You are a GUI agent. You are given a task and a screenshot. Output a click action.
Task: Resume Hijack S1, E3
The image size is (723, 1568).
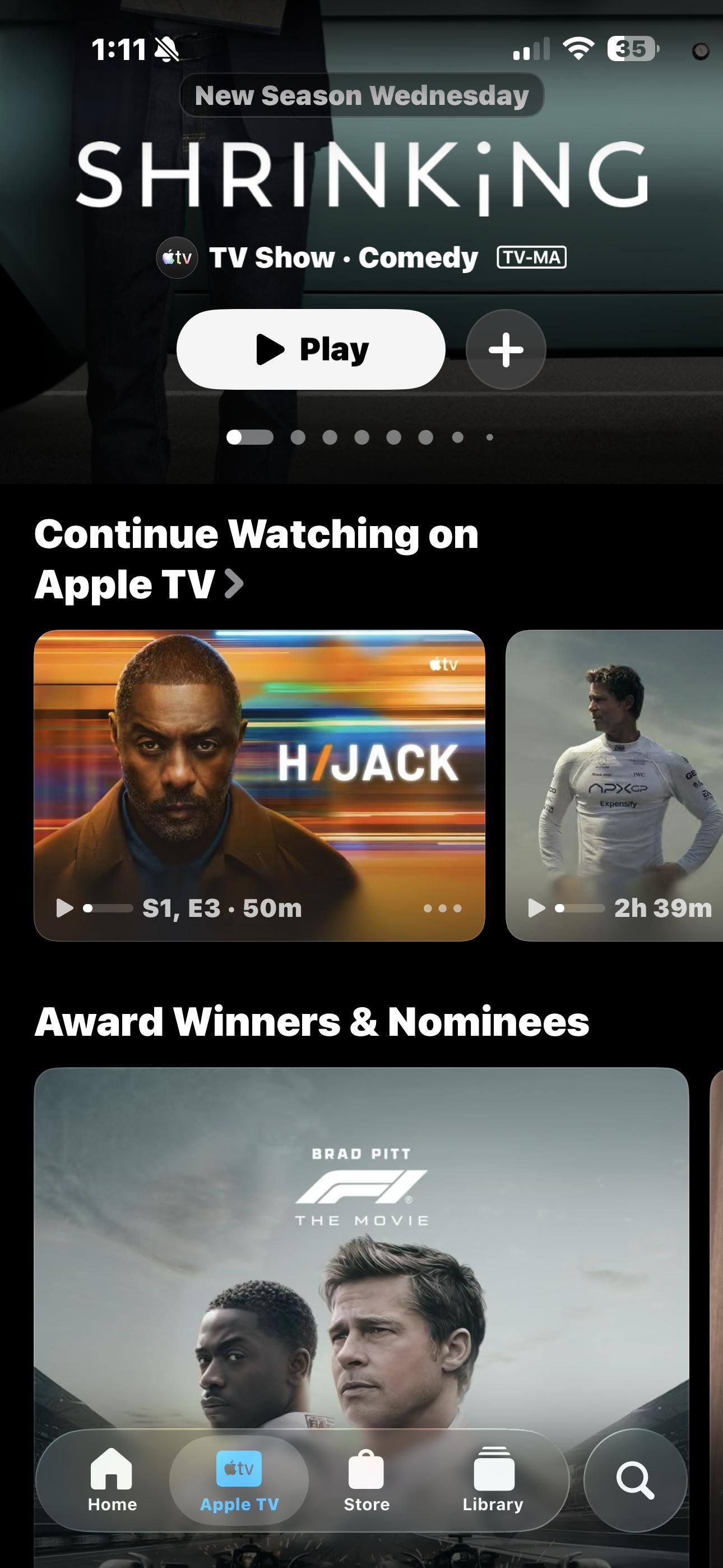pos(64,907)
